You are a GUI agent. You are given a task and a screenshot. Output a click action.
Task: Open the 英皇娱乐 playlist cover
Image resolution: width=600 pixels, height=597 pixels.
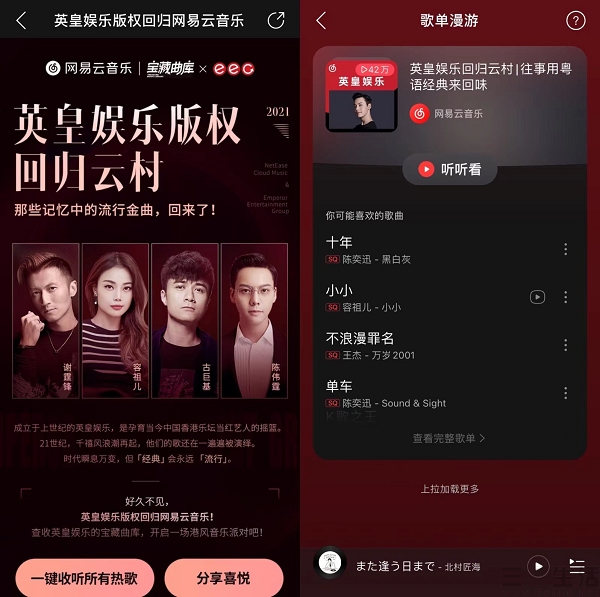pos(361,95)
